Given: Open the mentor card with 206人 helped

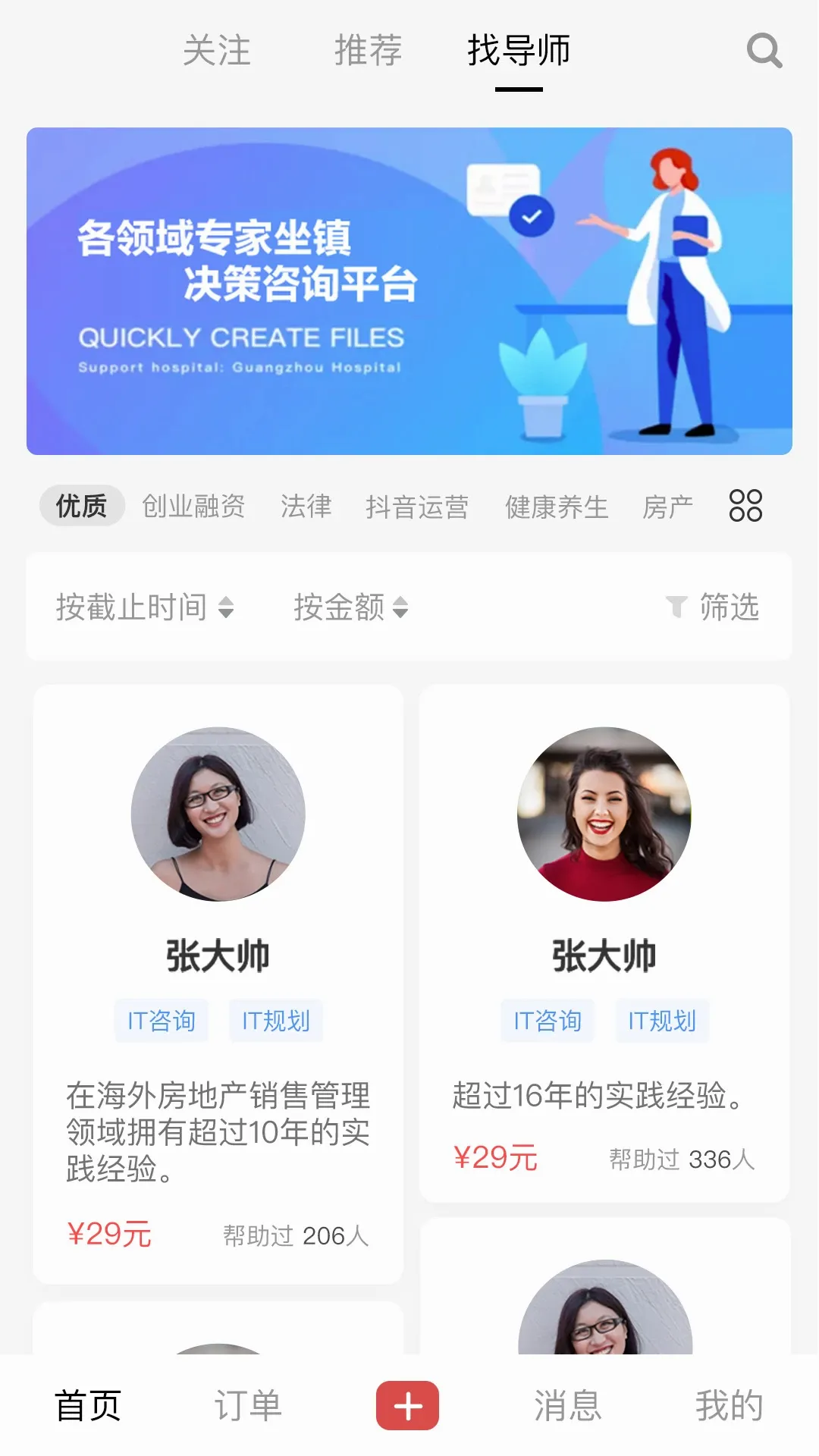Looking at the screenshot, I should [x=218, y=984].
